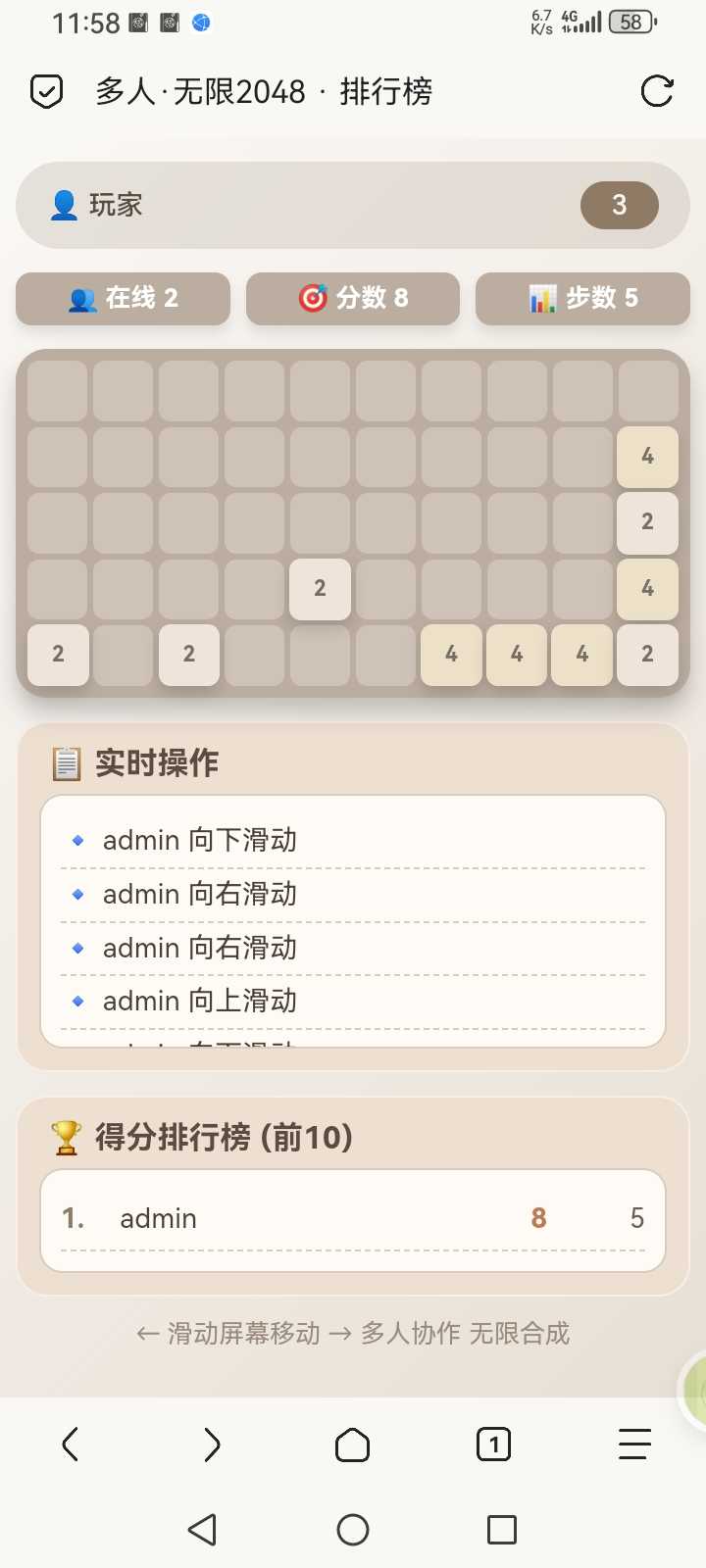
Task: Open the browser menu
Action: (634, 1445)
